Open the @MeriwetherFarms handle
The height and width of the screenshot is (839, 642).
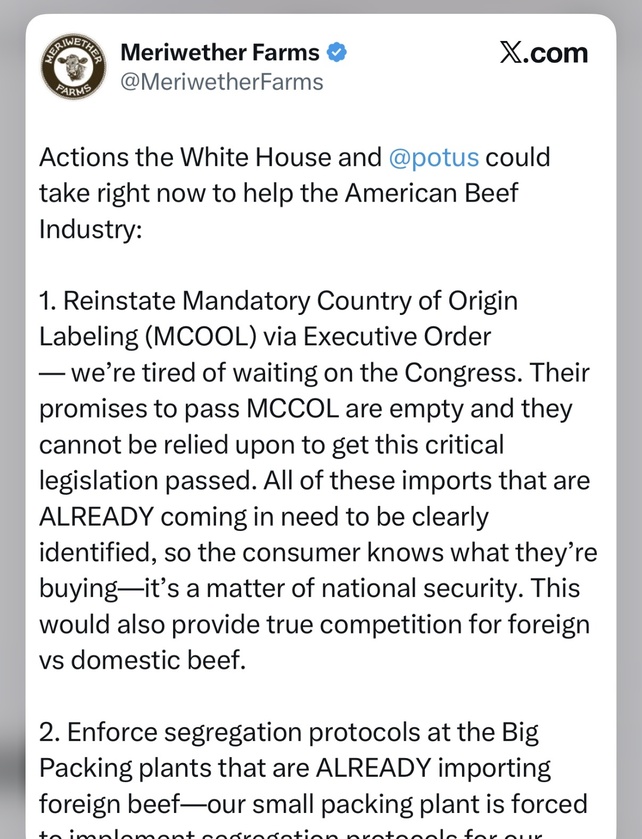coord(221,82)
